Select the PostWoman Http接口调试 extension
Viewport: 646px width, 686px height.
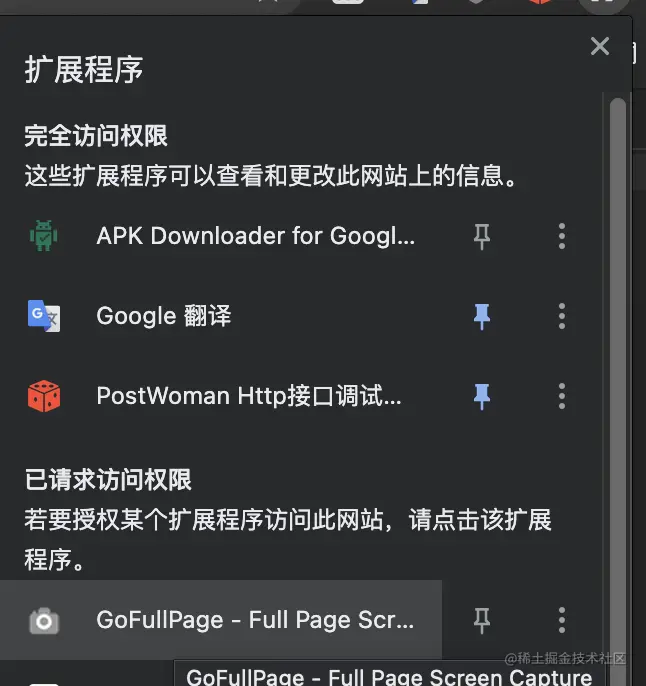pos(249,396)
